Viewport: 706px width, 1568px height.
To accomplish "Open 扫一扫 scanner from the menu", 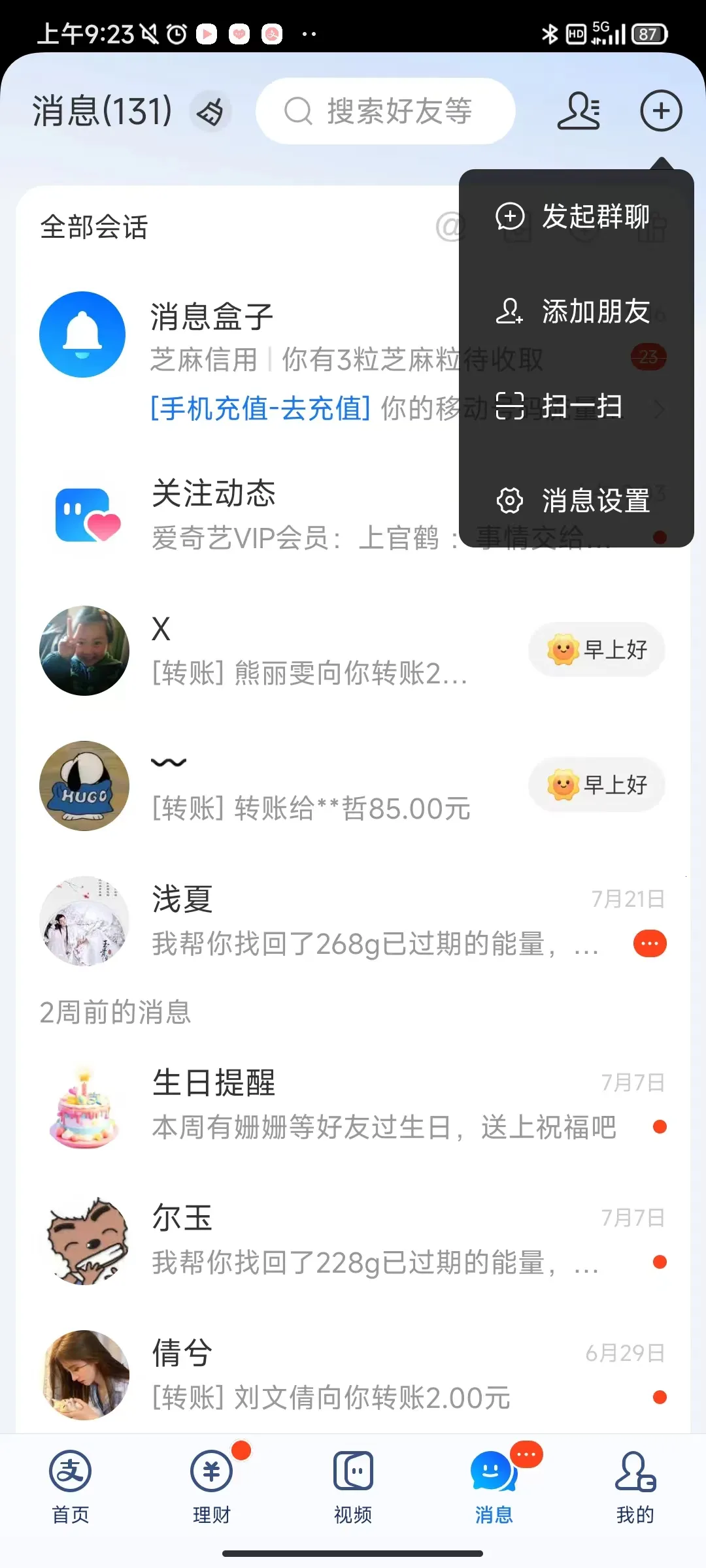I will click(x=562, y=406).
